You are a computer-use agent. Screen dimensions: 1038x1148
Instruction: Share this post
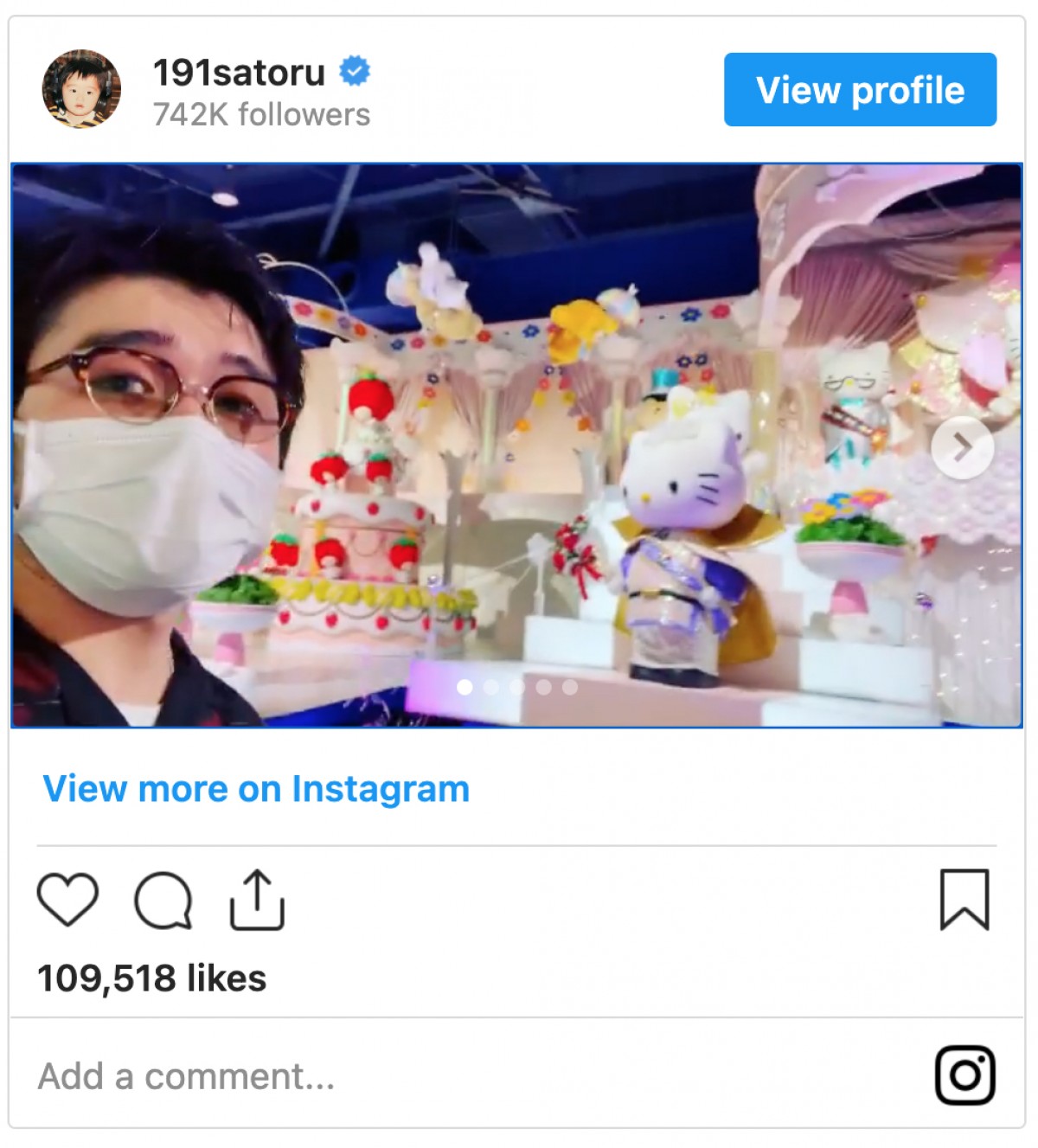tap(257, 900)
